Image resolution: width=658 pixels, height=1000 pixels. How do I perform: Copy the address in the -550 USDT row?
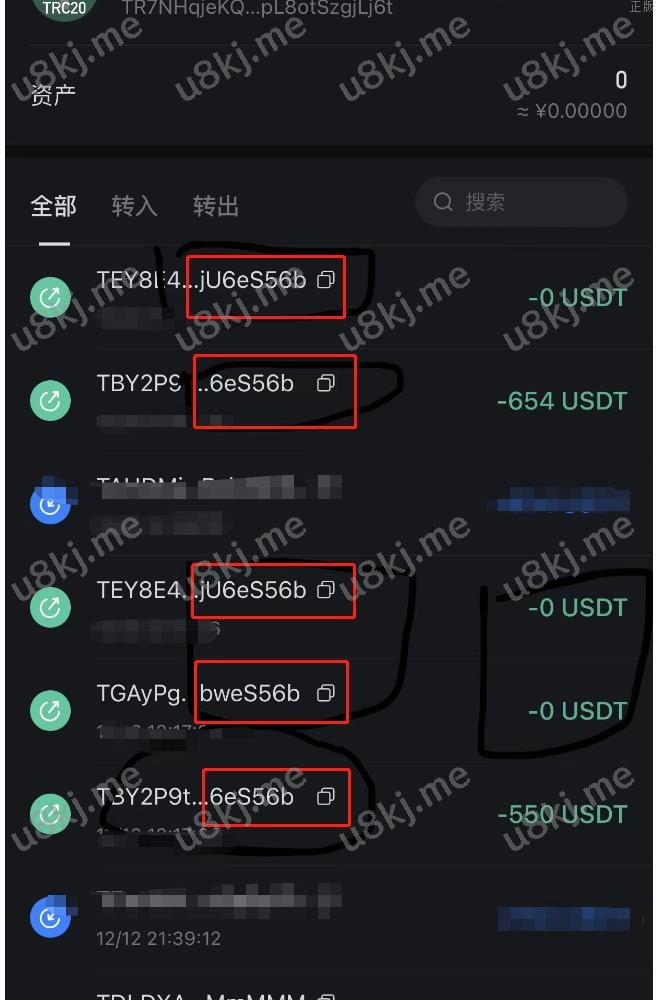(325, 797)
